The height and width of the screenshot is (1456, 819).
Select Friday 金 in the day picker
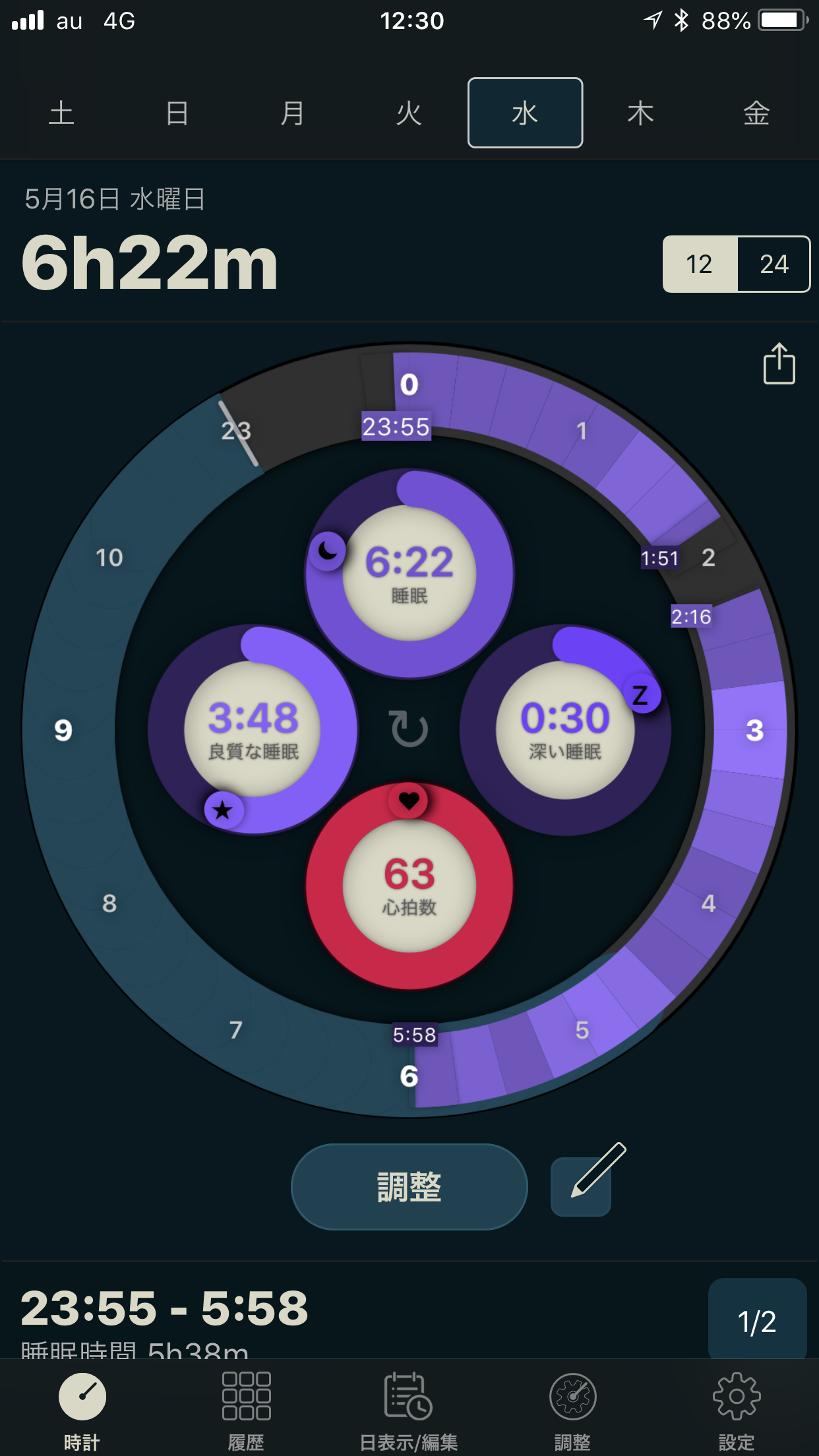757,113
